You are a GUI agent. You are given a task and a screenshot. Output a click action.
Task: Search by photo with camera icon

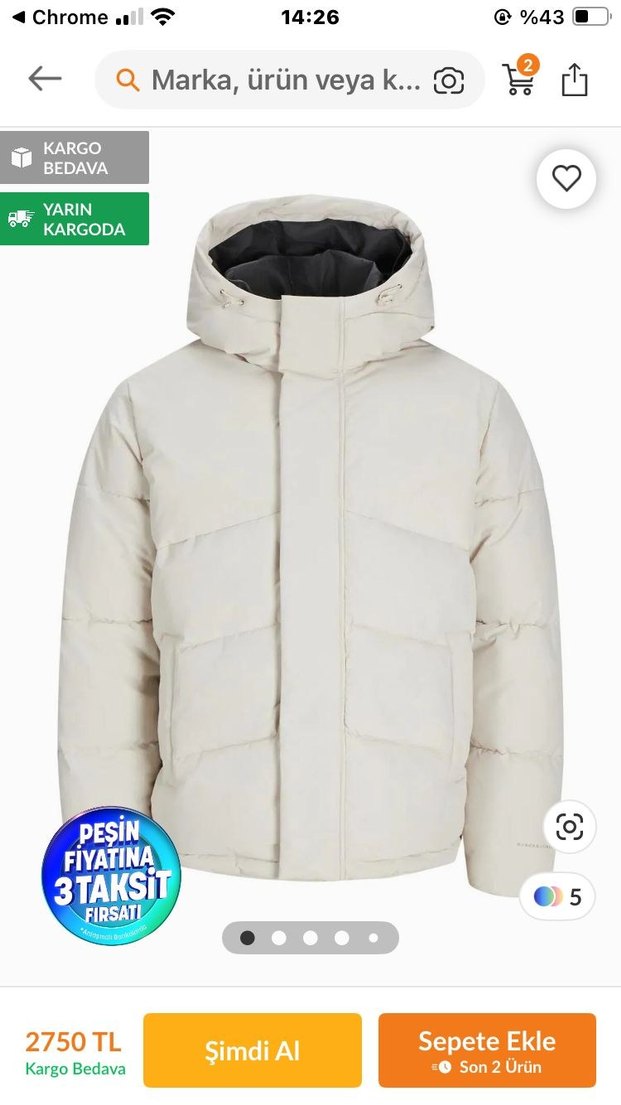click(449, 81)
